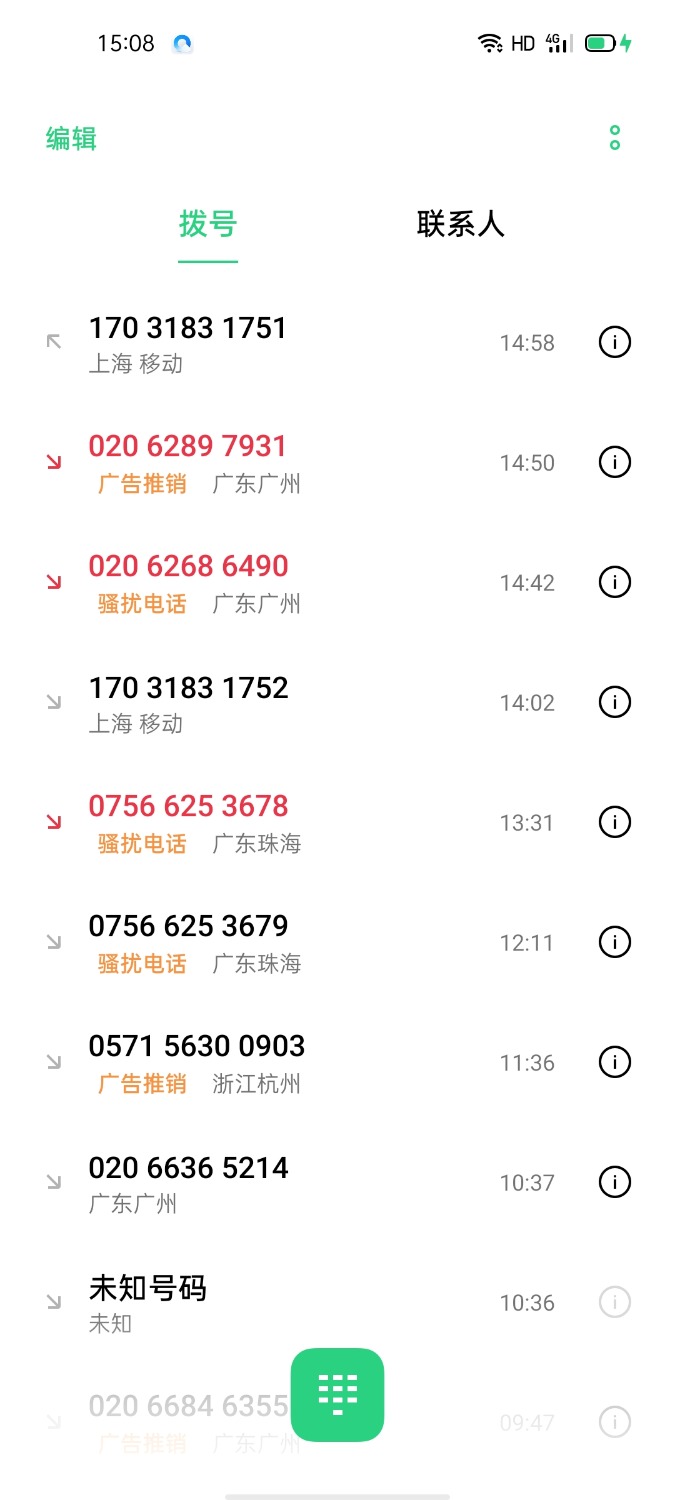Check details of 020 6636 5214
The width and height of the screenshot is (675, 1500).
click(615, 1182)
